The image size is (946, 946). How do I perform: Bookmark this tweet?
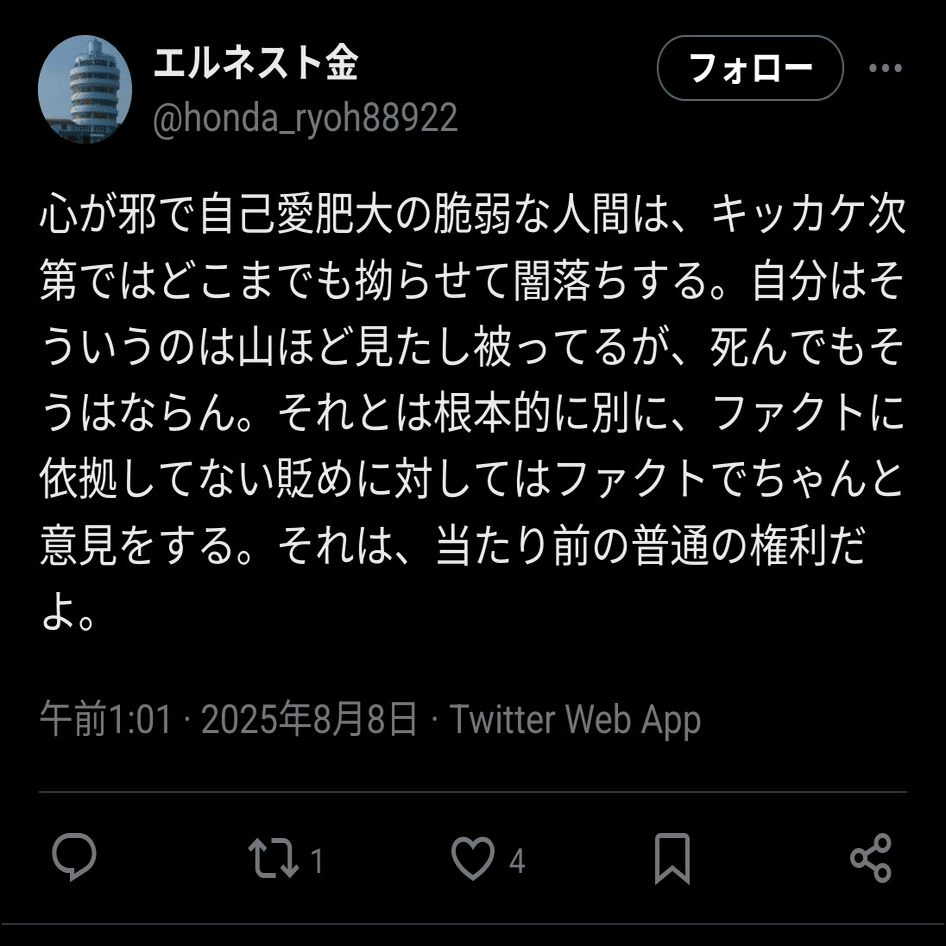(671, 859)
